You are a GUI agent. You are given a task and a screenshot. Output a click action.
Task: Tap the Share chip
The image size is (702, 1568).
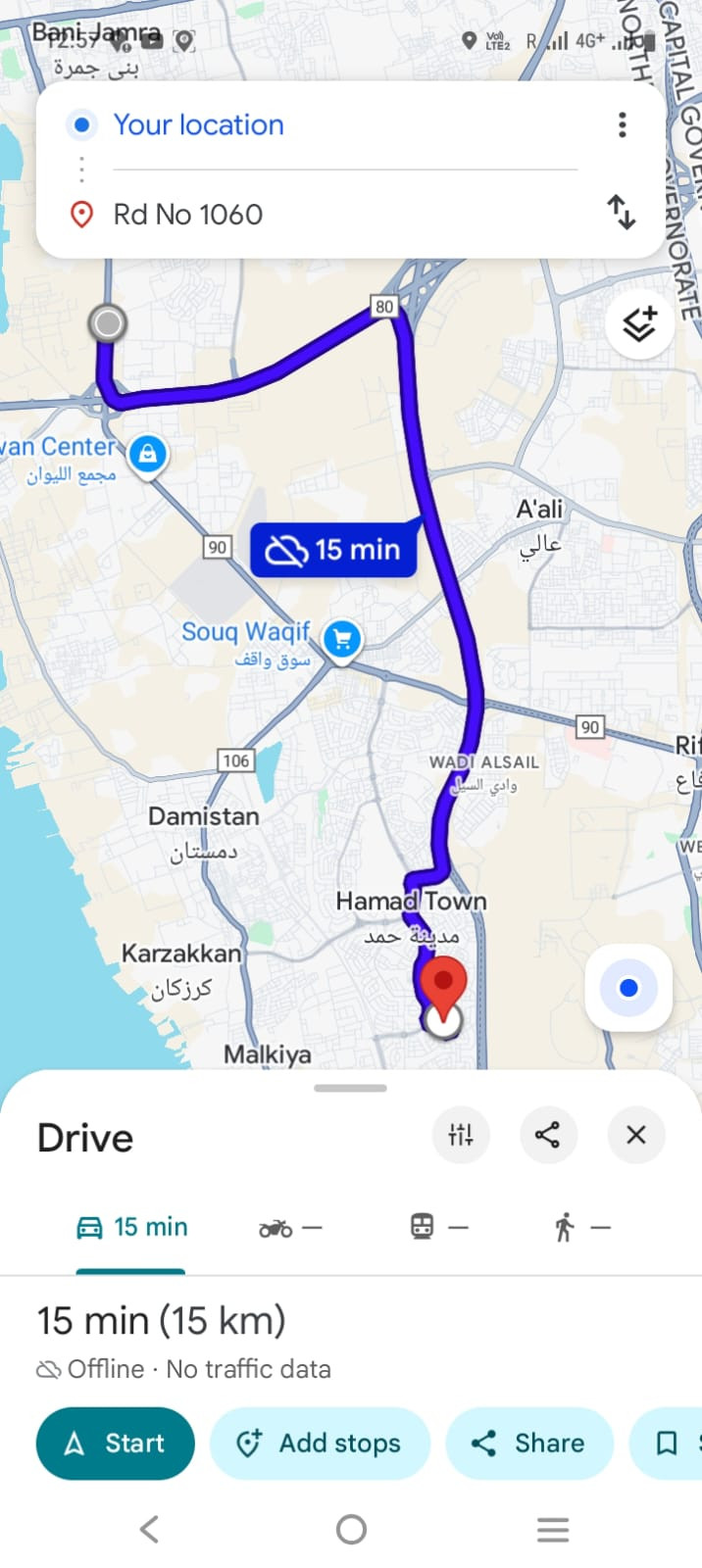coord(529,1443)
